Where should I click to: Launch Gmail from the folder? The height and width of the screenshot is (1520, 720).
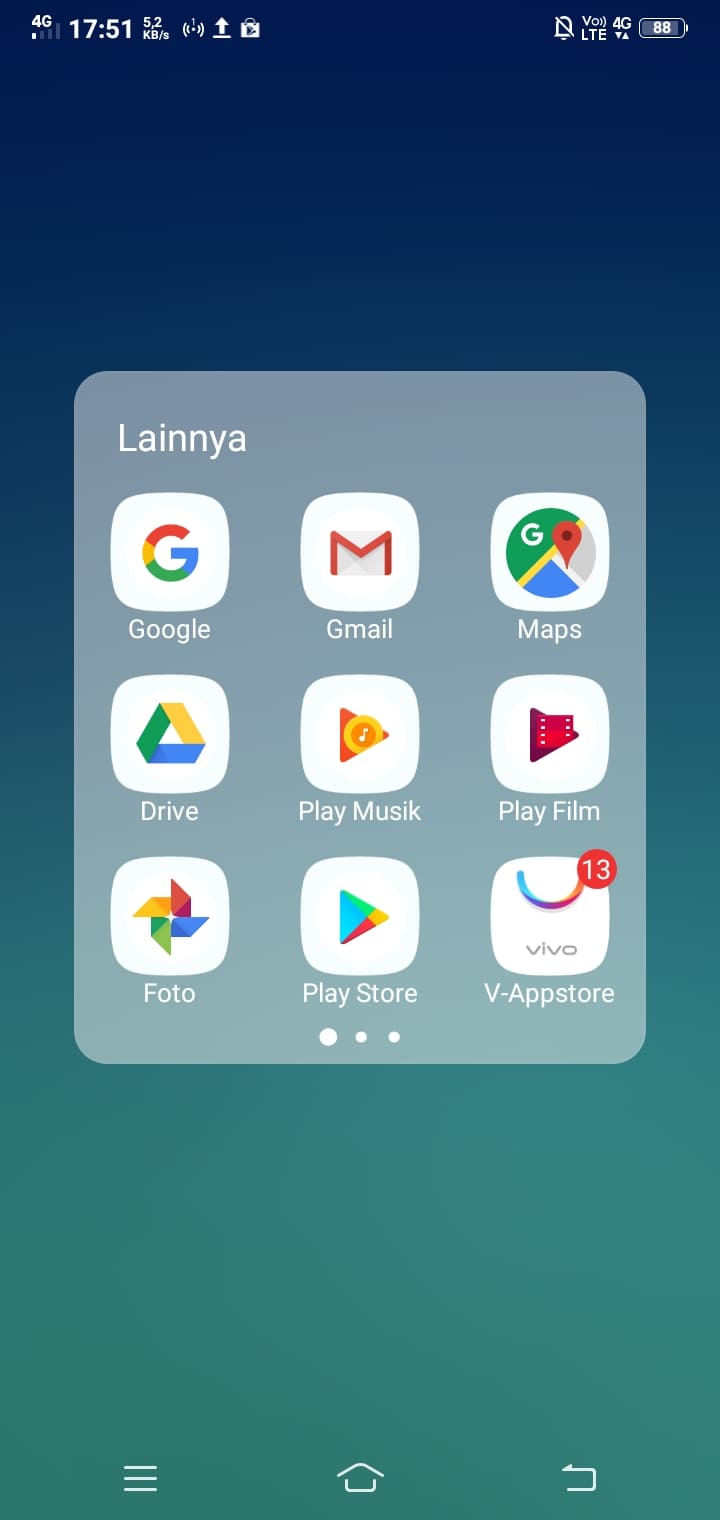point(359,552)
